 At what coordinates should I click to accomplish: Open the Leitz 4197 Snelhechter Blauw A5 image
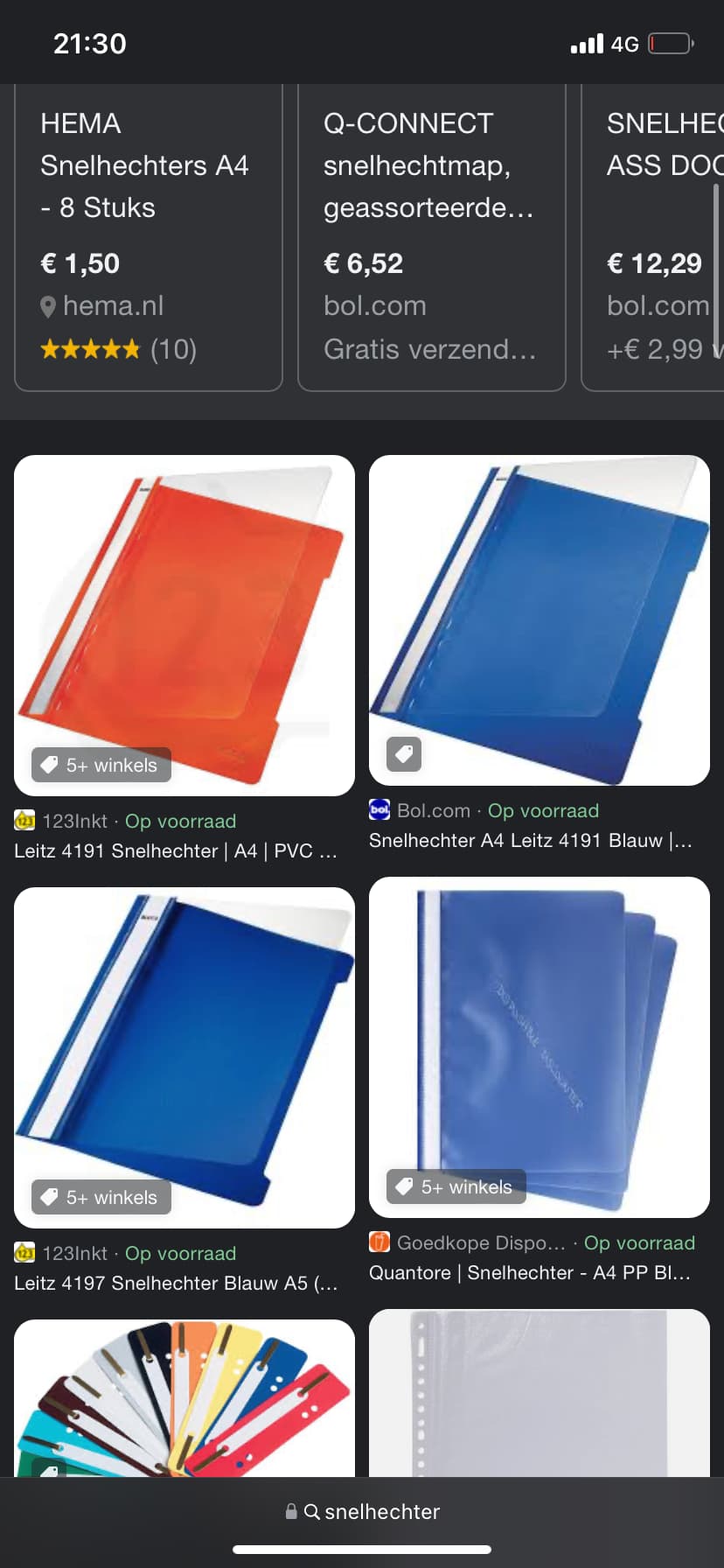184,1057
